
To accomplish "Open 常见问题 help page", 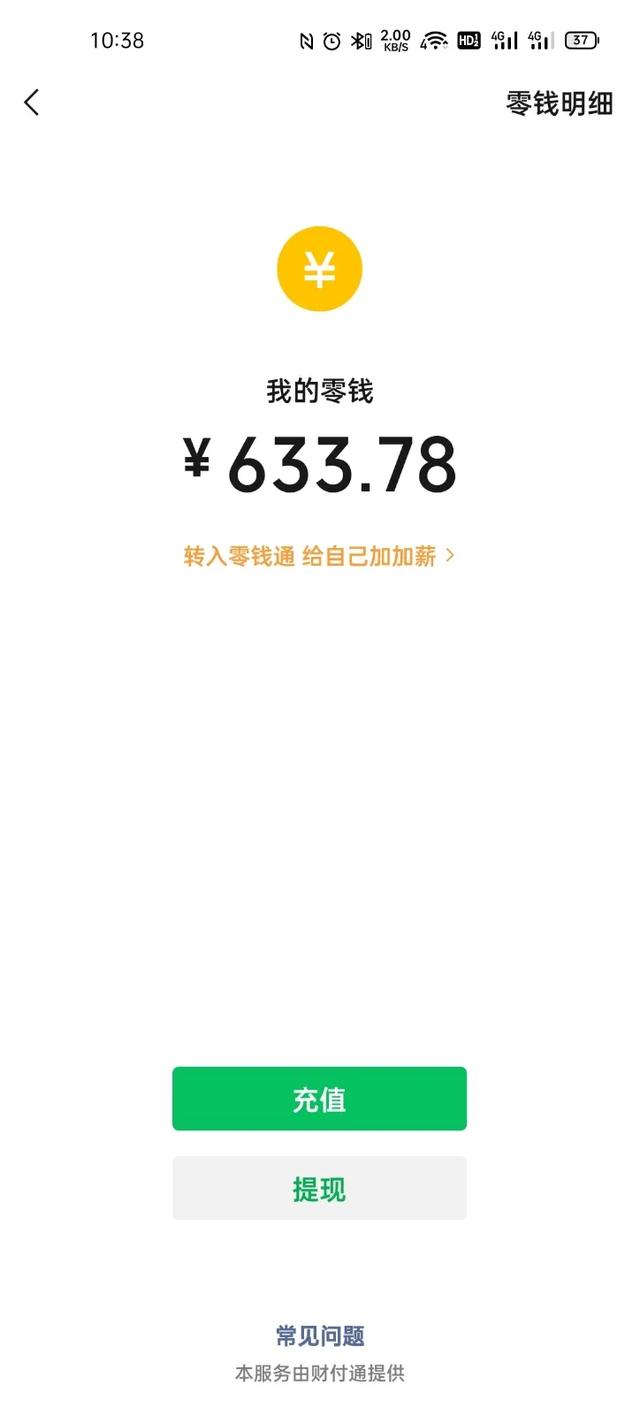I will [320, 1336].
